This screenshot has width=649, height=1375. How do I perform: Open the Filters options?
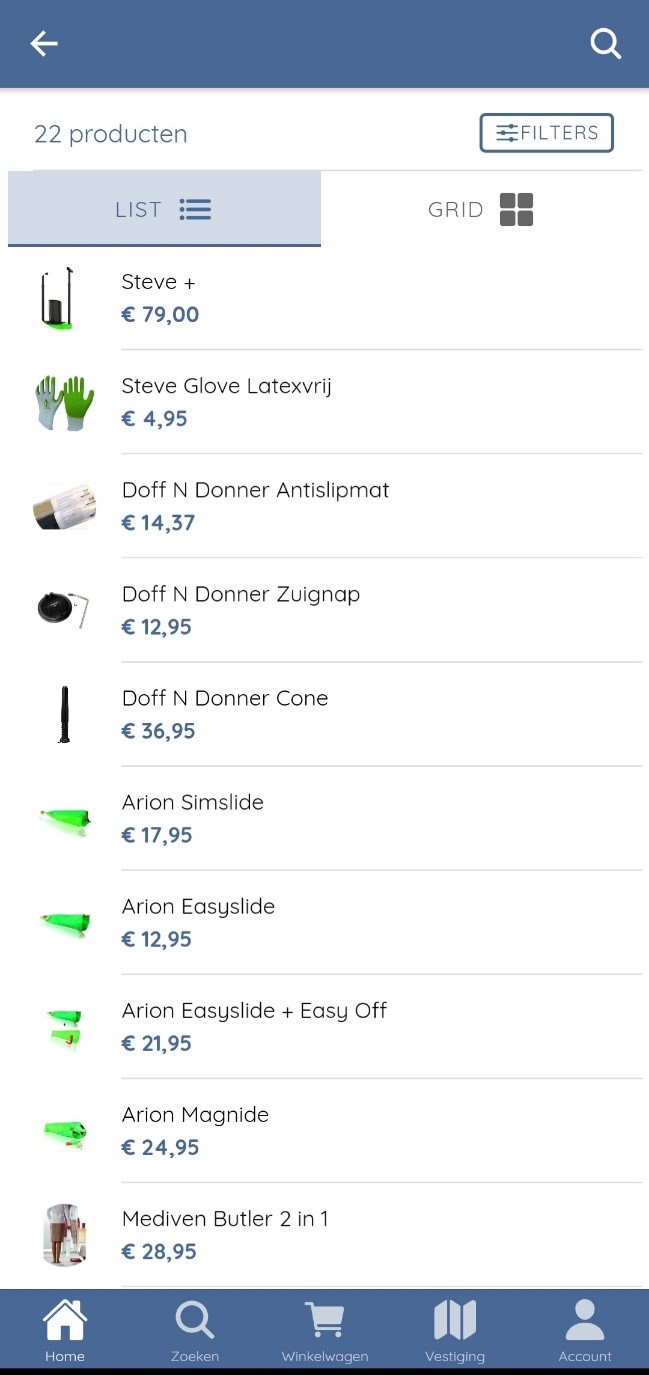click(546, 133)
